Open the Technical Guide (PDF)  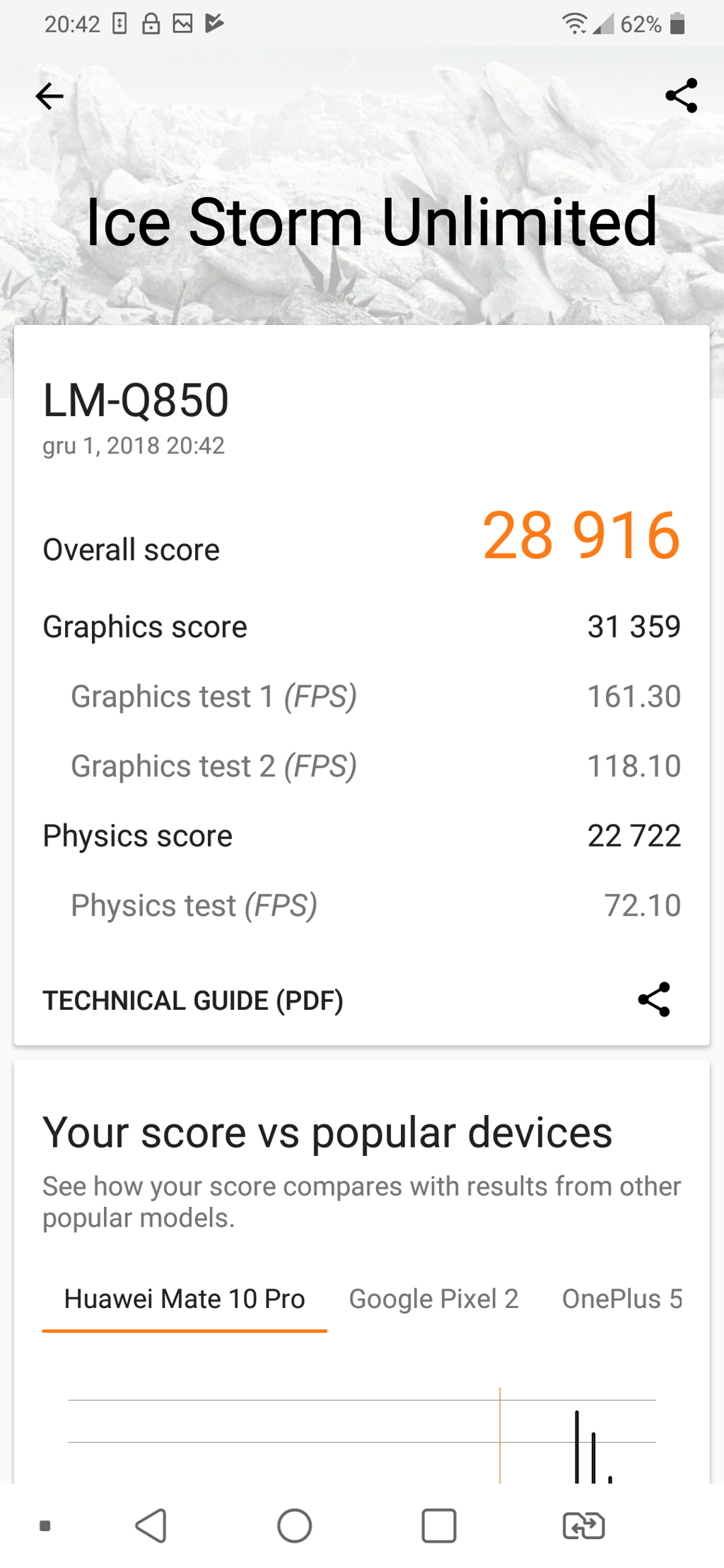point(193,1000)
